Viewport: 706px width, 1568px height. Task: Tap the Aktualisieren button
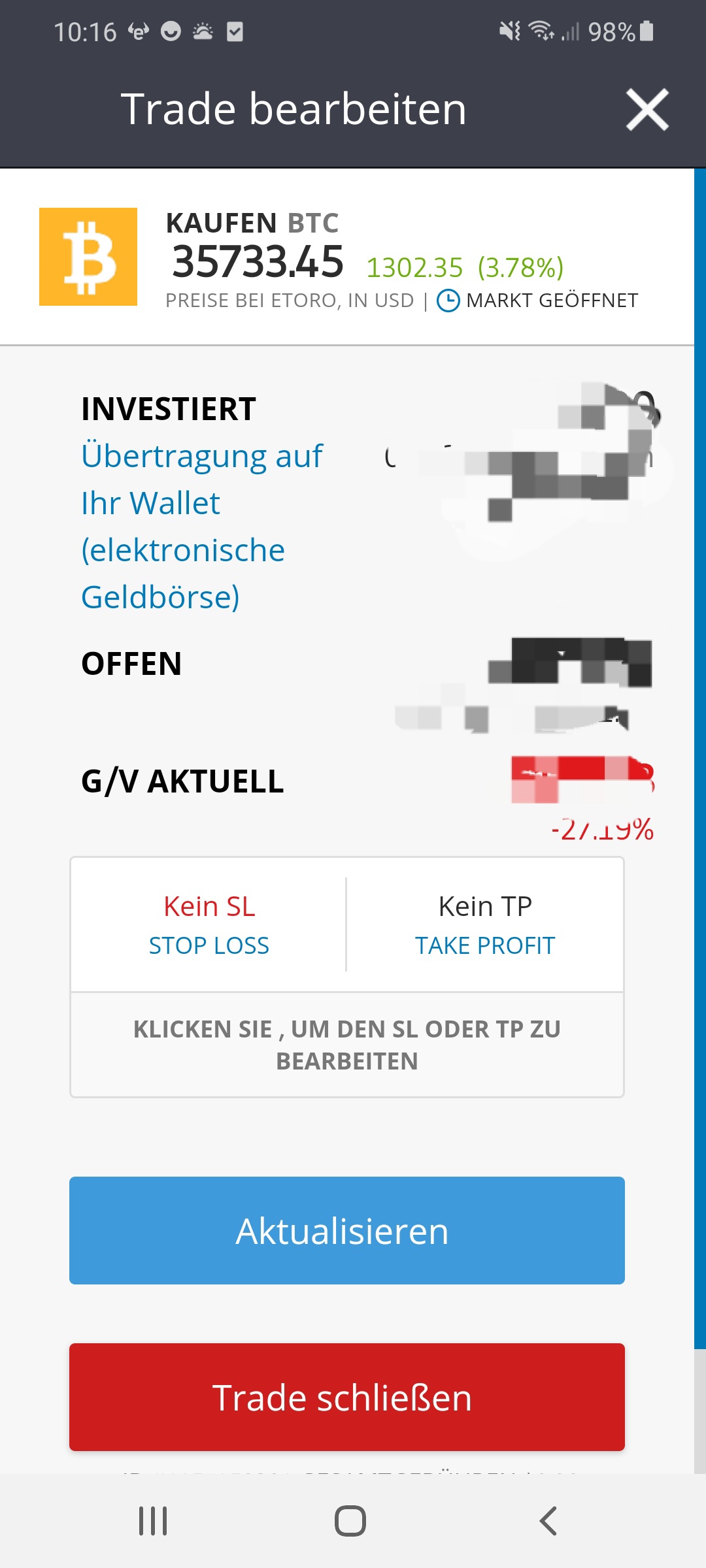[347, 1230]
